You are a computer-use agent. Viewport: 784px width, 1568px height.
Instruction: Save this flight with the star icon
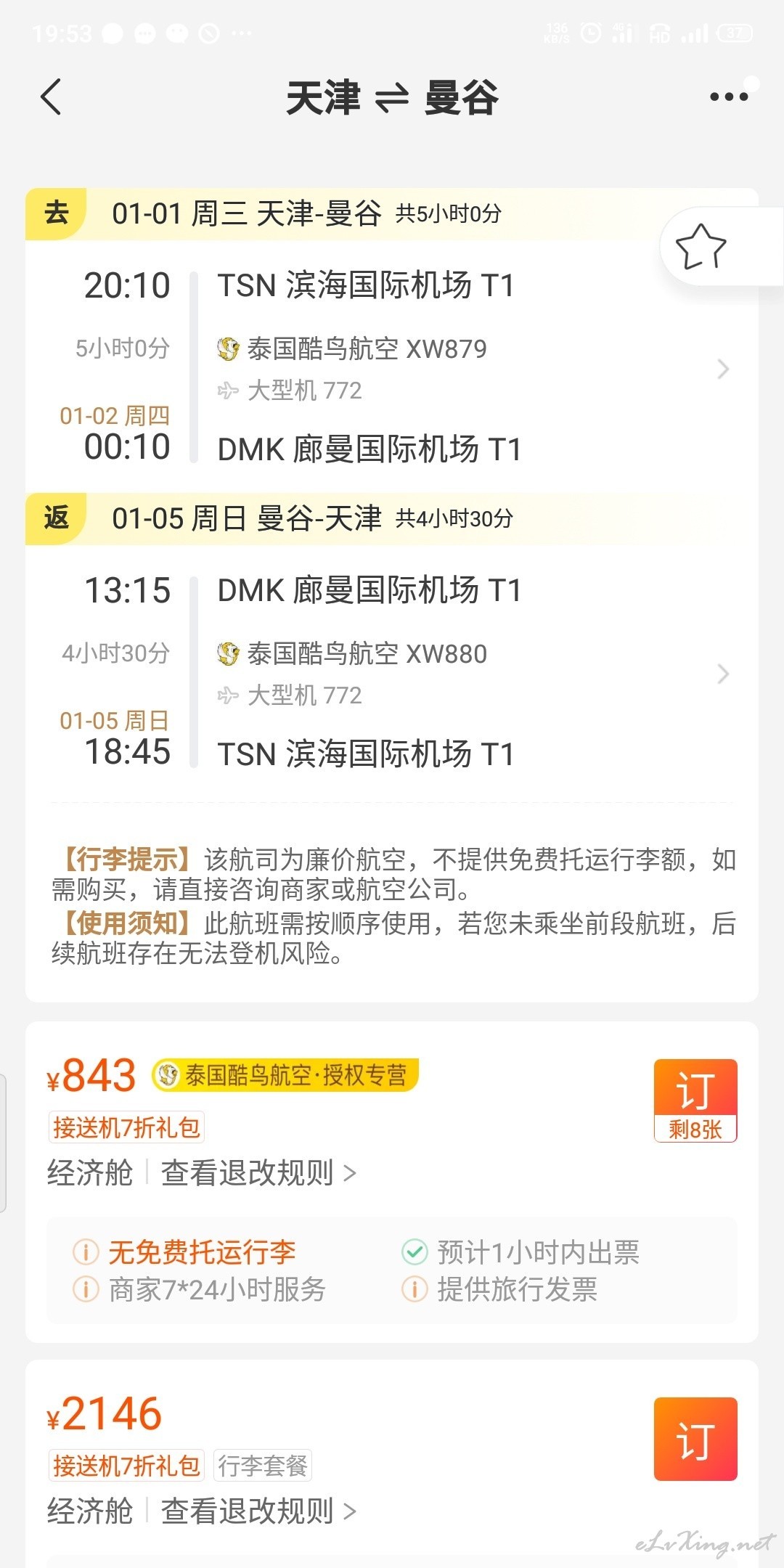pyautogui.click(x=701, y=247)
